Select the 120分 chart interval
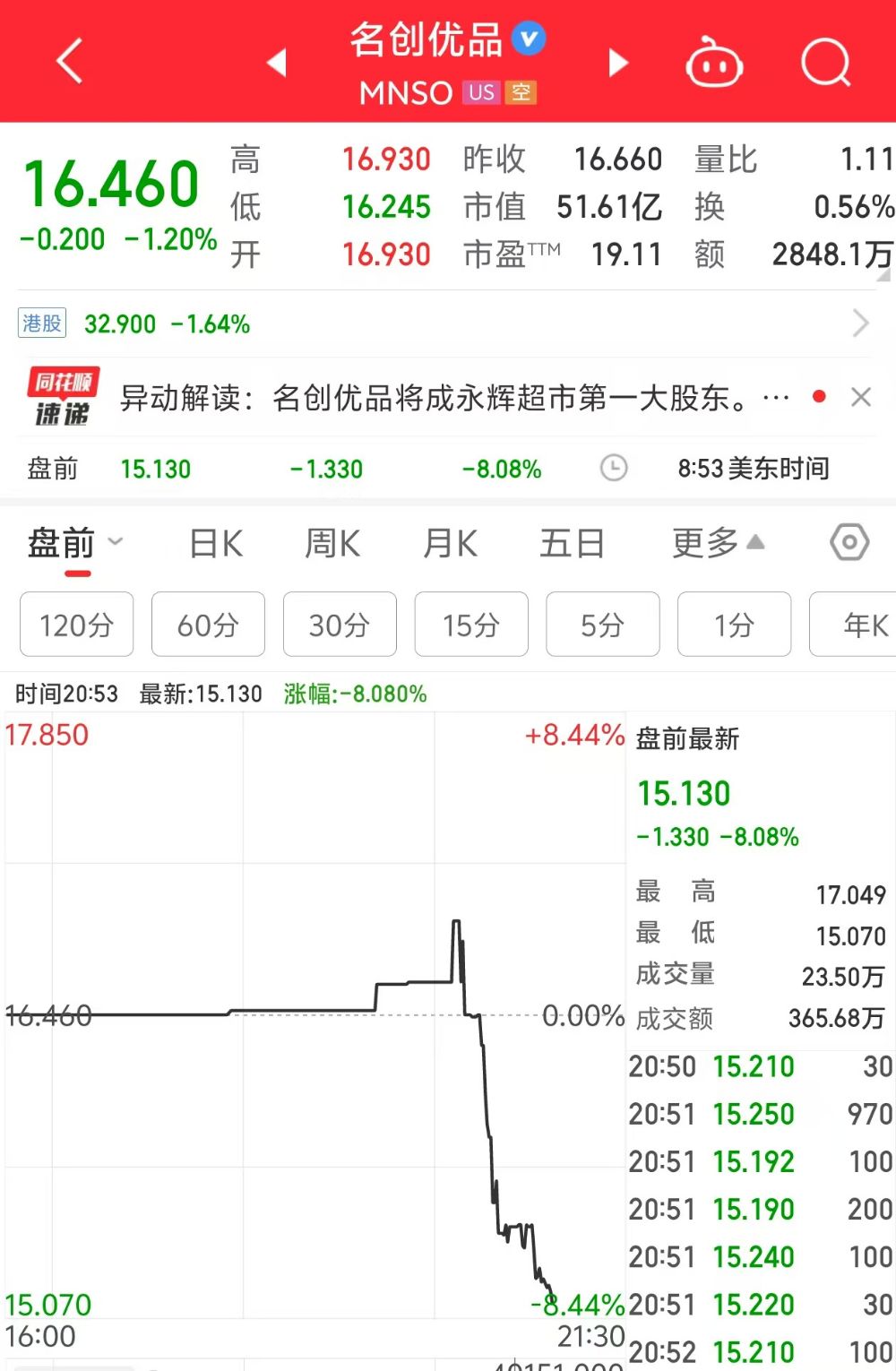 click(x=77, y=625)
